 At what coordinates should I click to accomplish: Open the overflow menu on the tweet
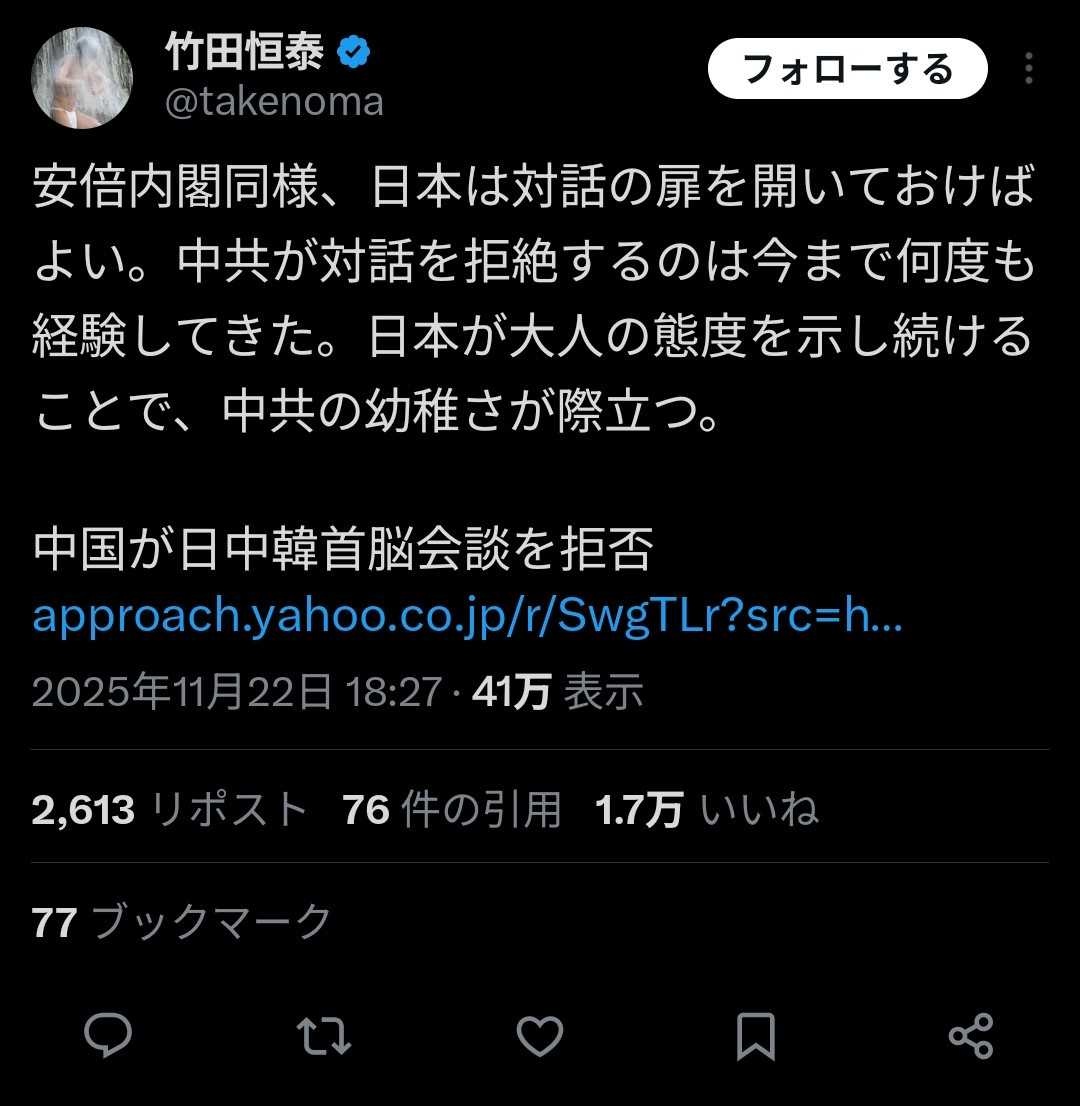tap(1029, 68)
